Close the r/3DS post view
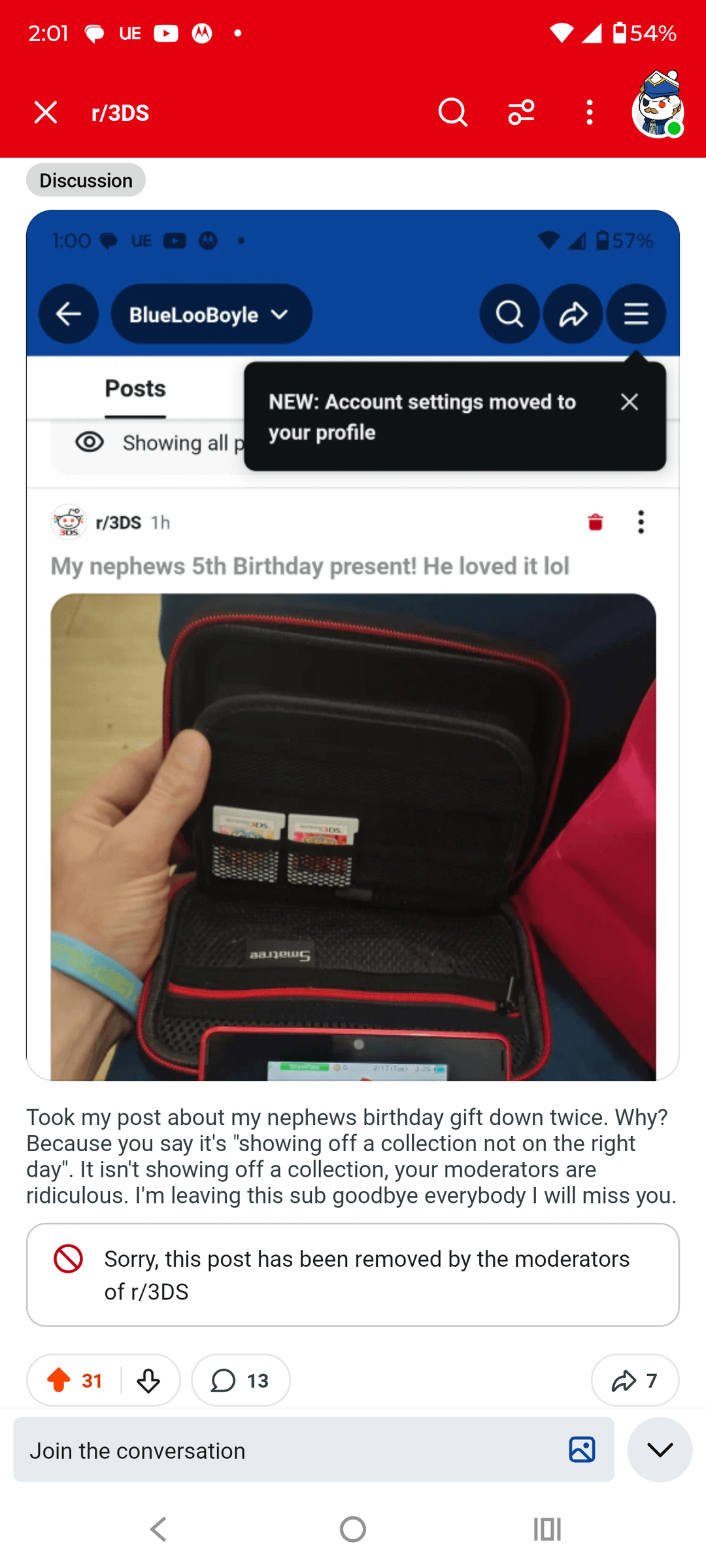Screen dimensions: 706x1568 point(46,112)
